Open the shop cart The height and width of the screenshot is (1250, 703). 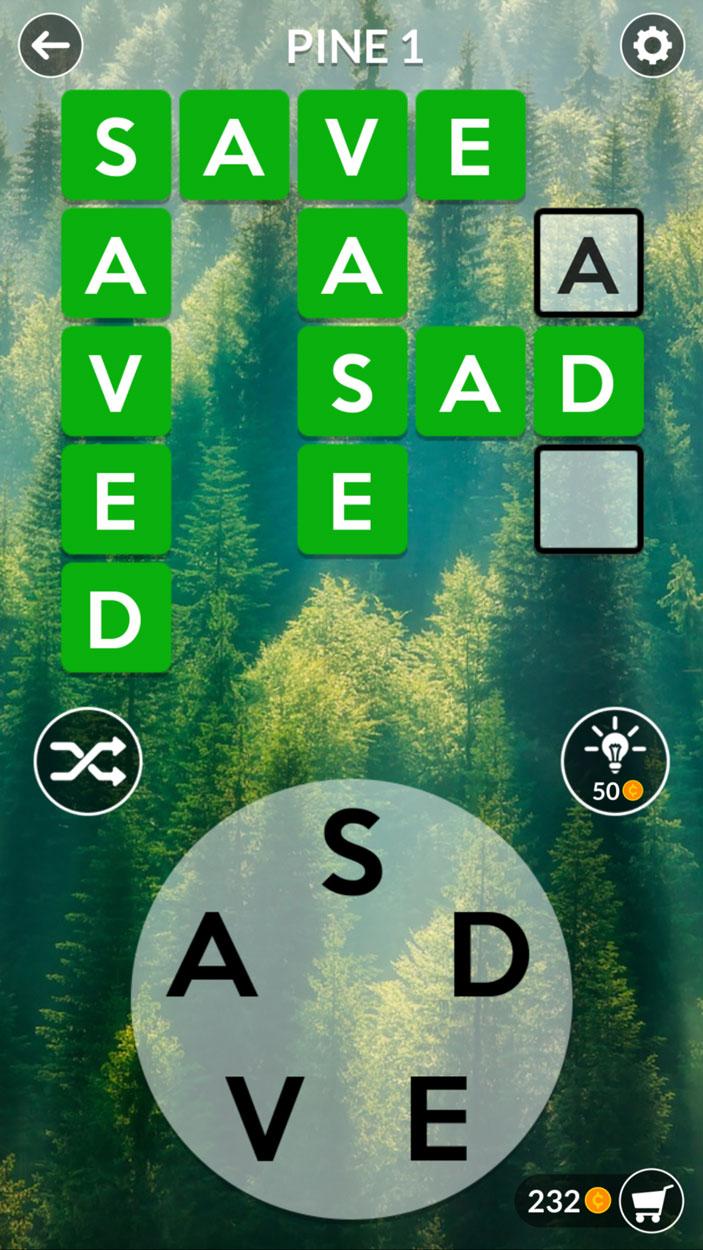651,1200
